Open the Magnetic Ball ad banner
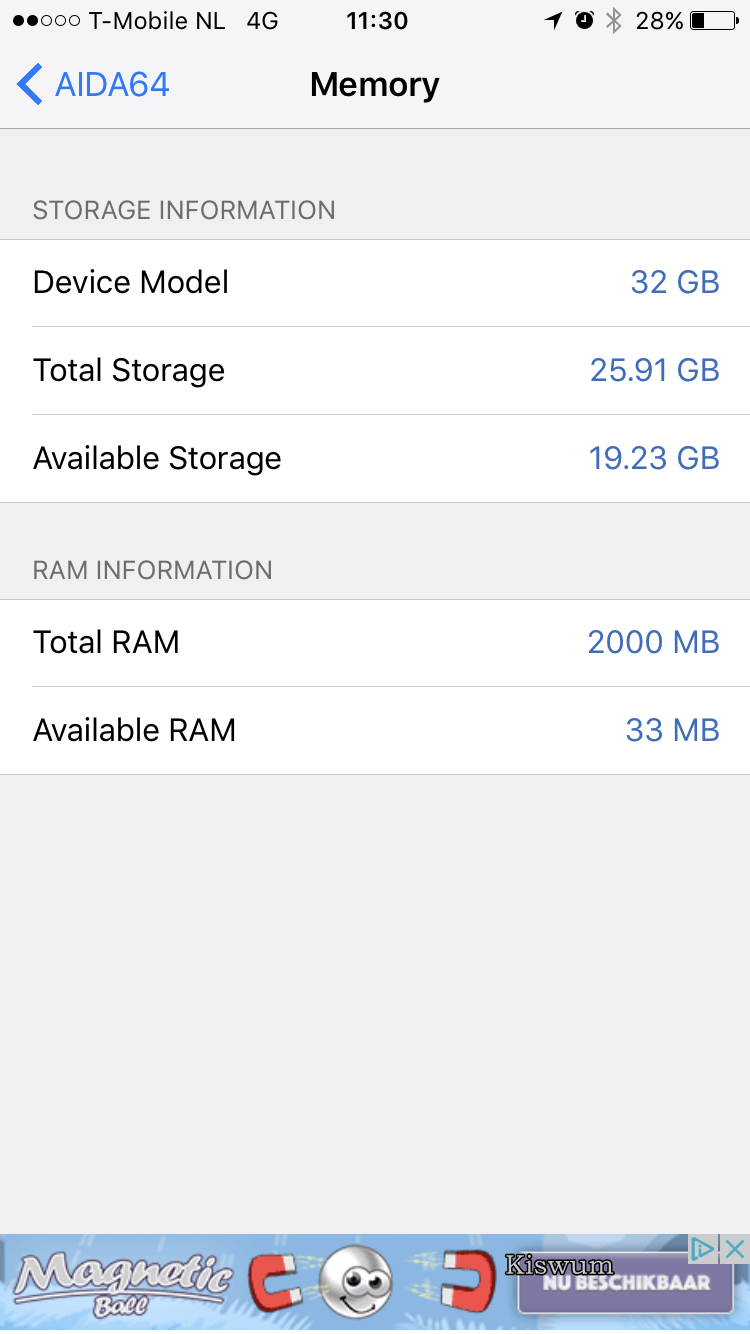750x1334 pixels. click(x=250, y=1283)
